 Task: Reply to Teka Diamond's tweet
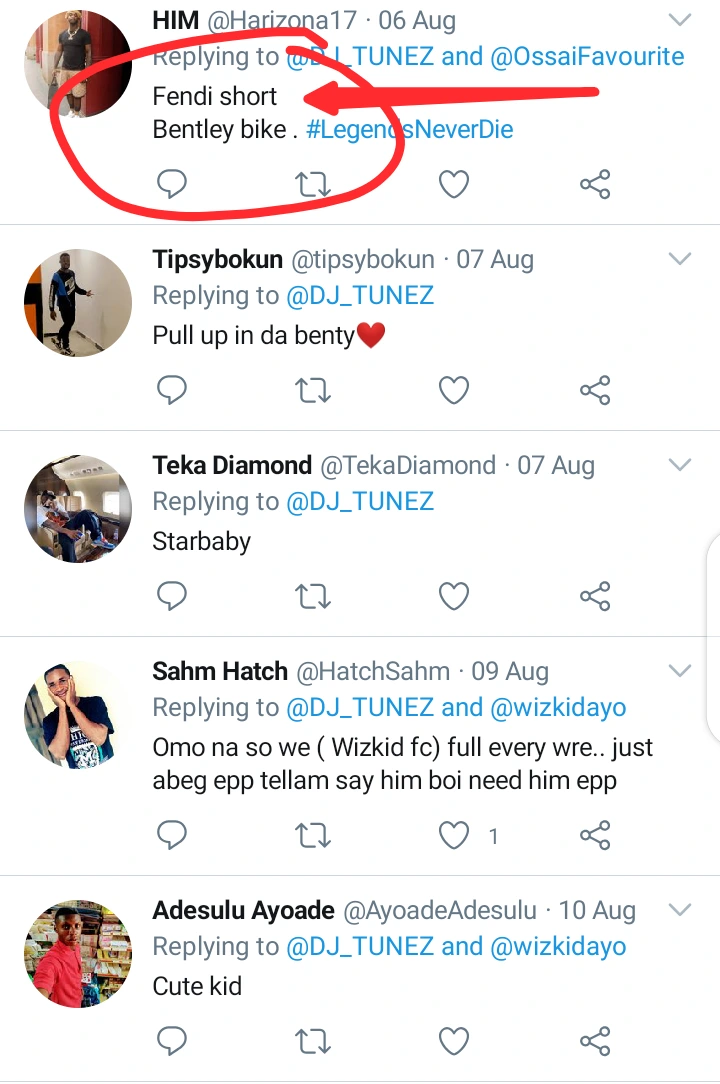172,596
